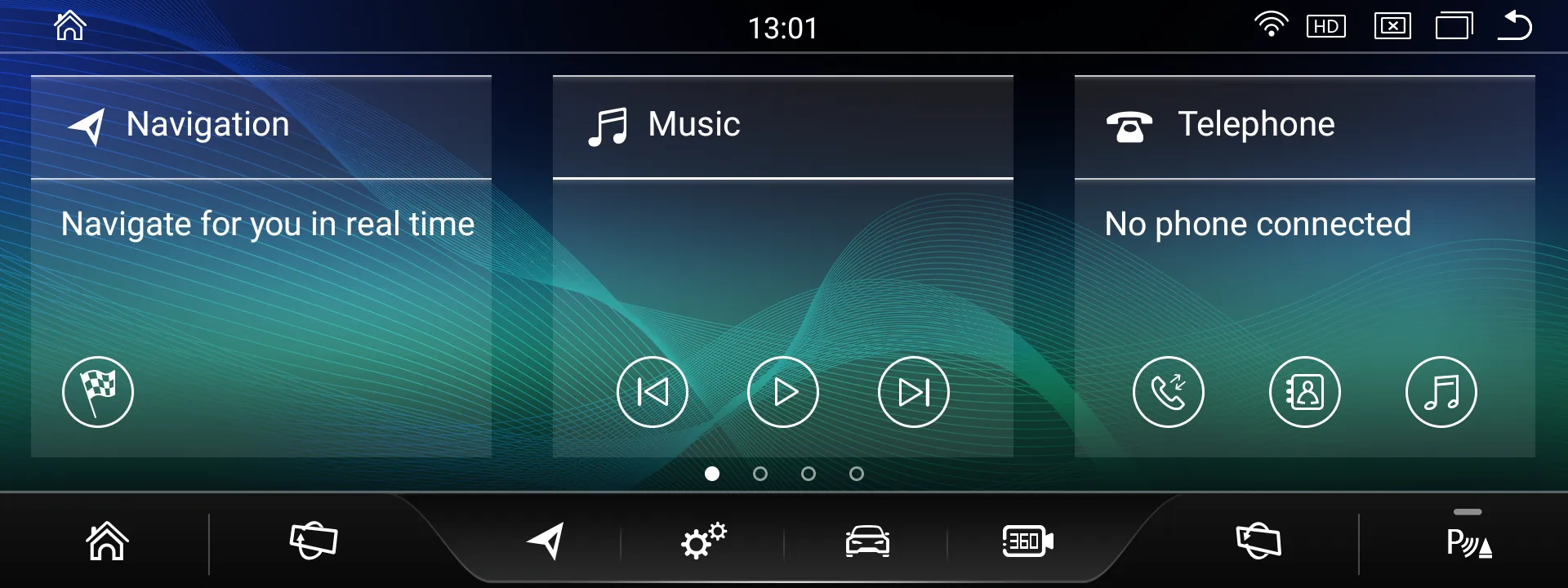Launch navigation from the bottom dock arrow
This screenshot has width=1568, height=588.
[546, 541]
